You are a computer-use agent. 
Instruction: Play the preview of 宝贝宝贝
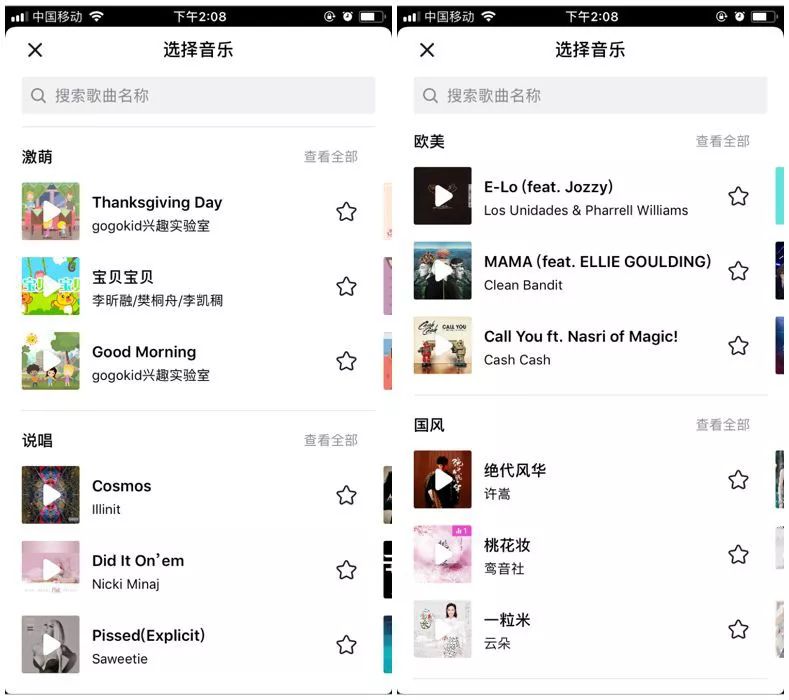(51, 286)
